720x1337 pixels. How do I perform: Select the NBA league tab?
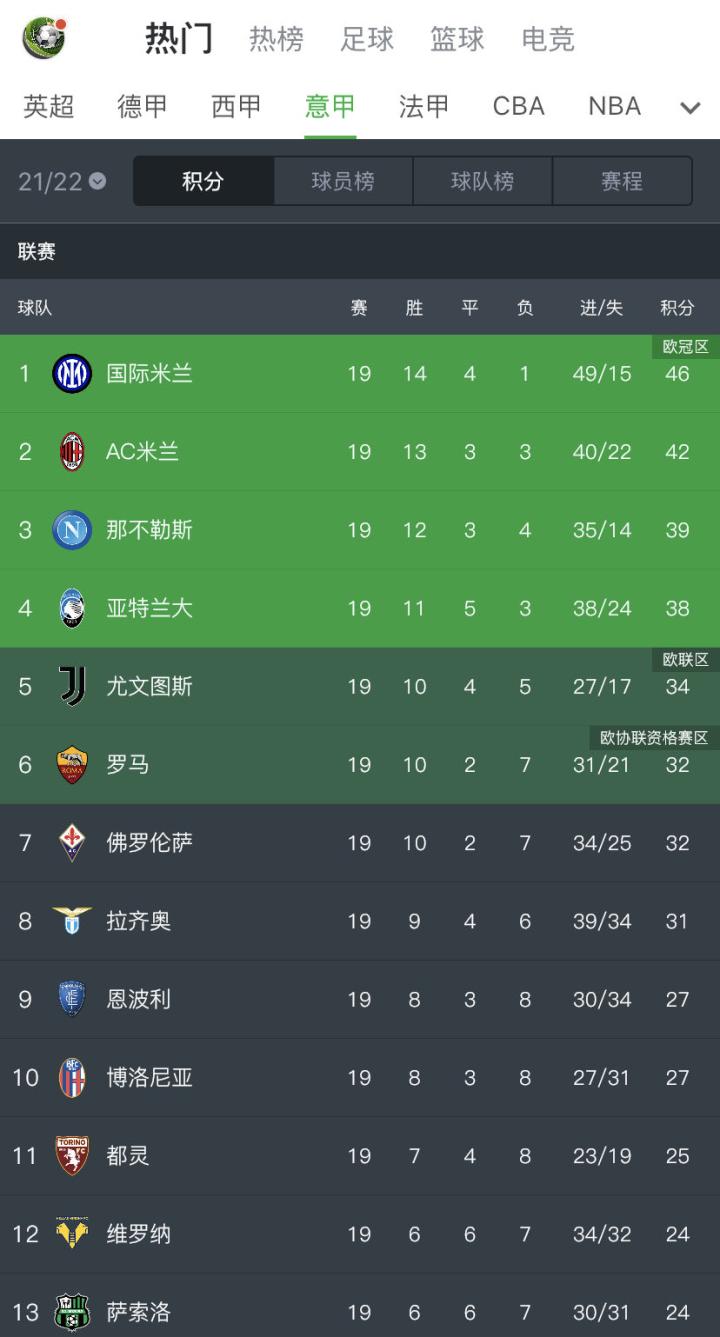tap(614, 106)
